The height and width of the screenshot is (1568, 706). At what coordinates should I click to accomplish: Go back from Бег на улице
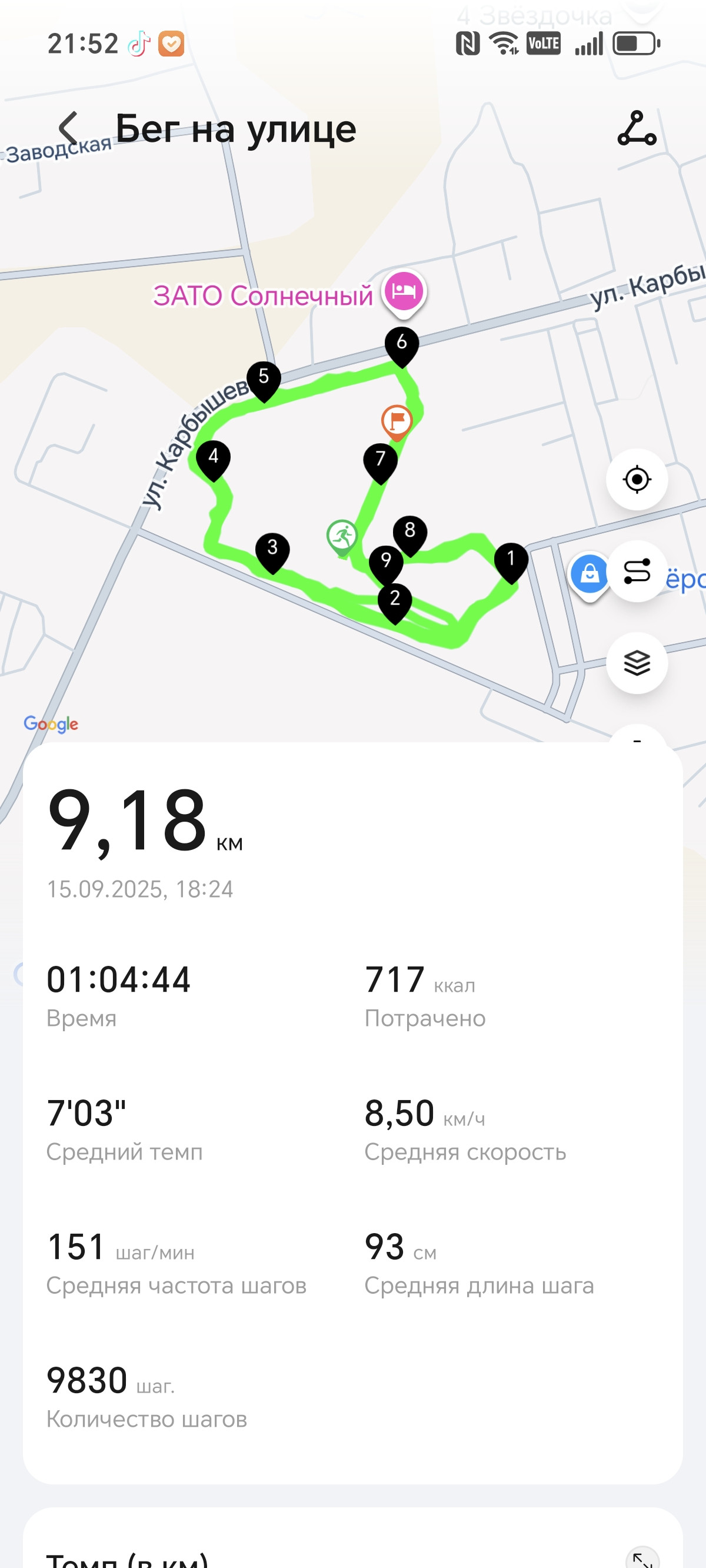[x=68, y=128]
